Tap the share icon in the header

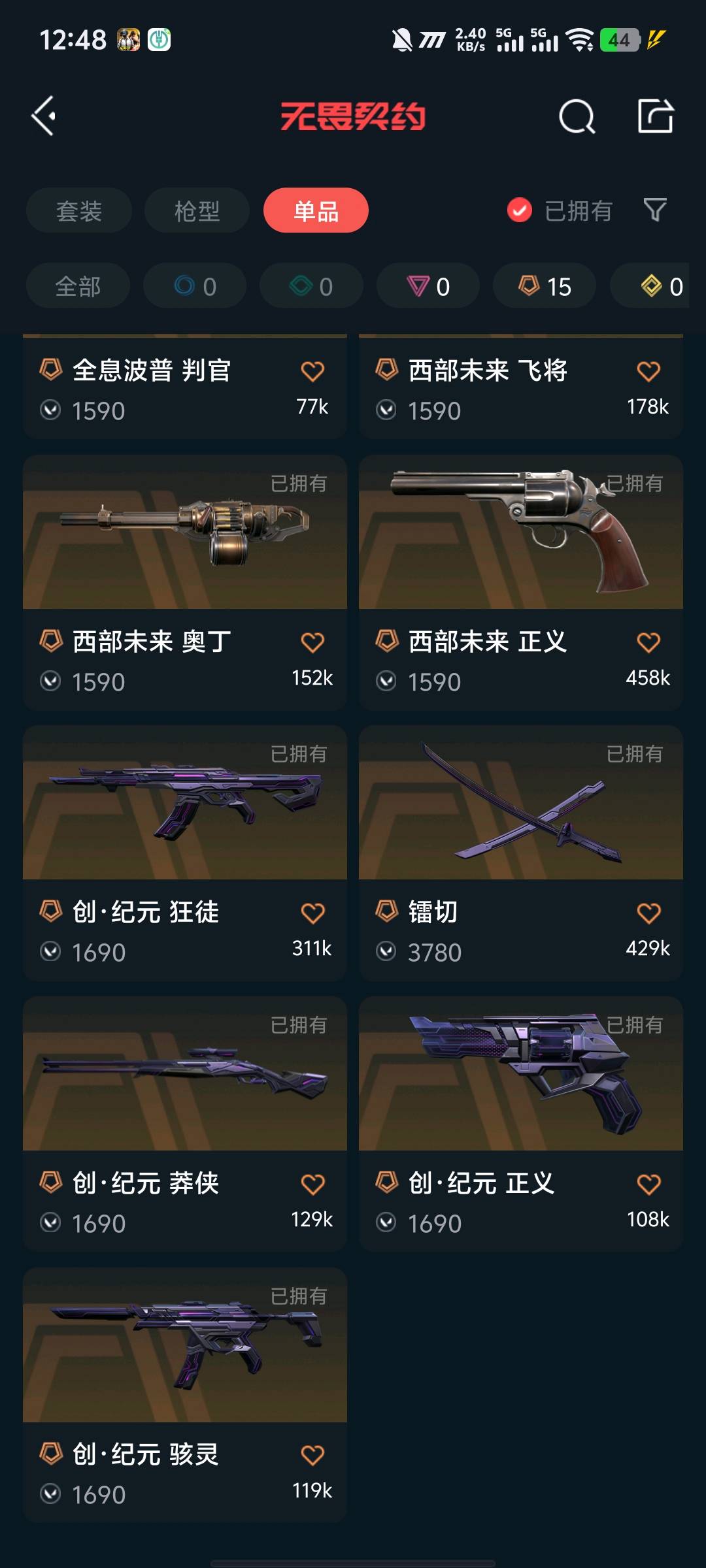coord(655,116)
